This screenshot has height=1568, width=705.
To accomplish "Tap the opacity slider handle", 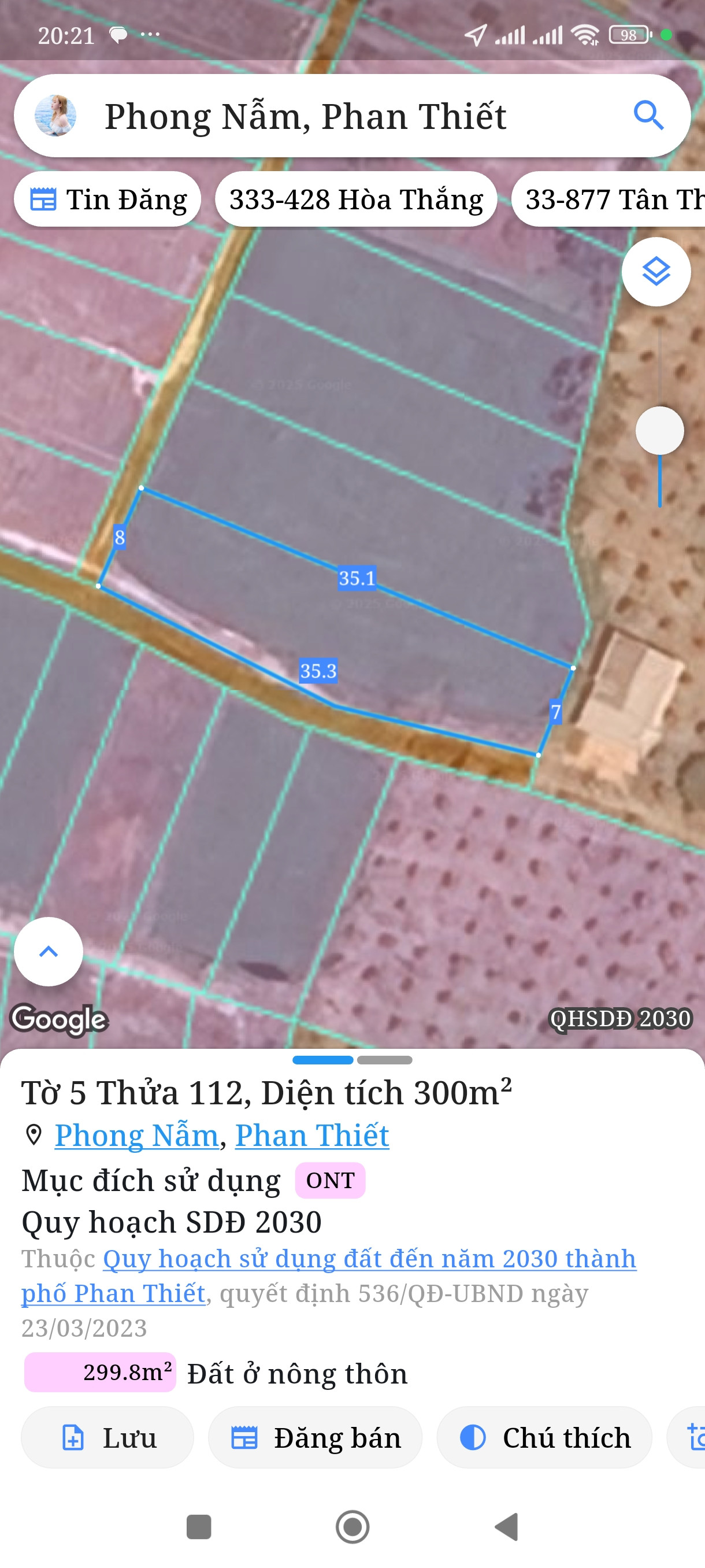I will (x=659, y=430).
